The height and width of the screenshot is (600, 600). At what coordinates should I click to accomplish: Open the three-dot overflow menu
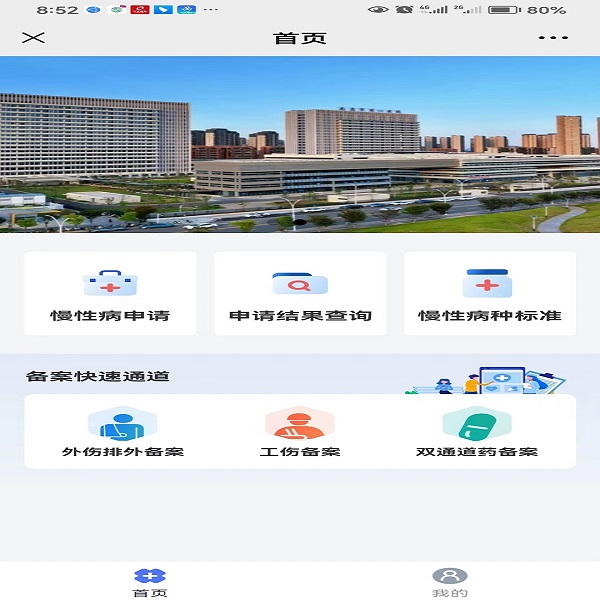(553, 38)
